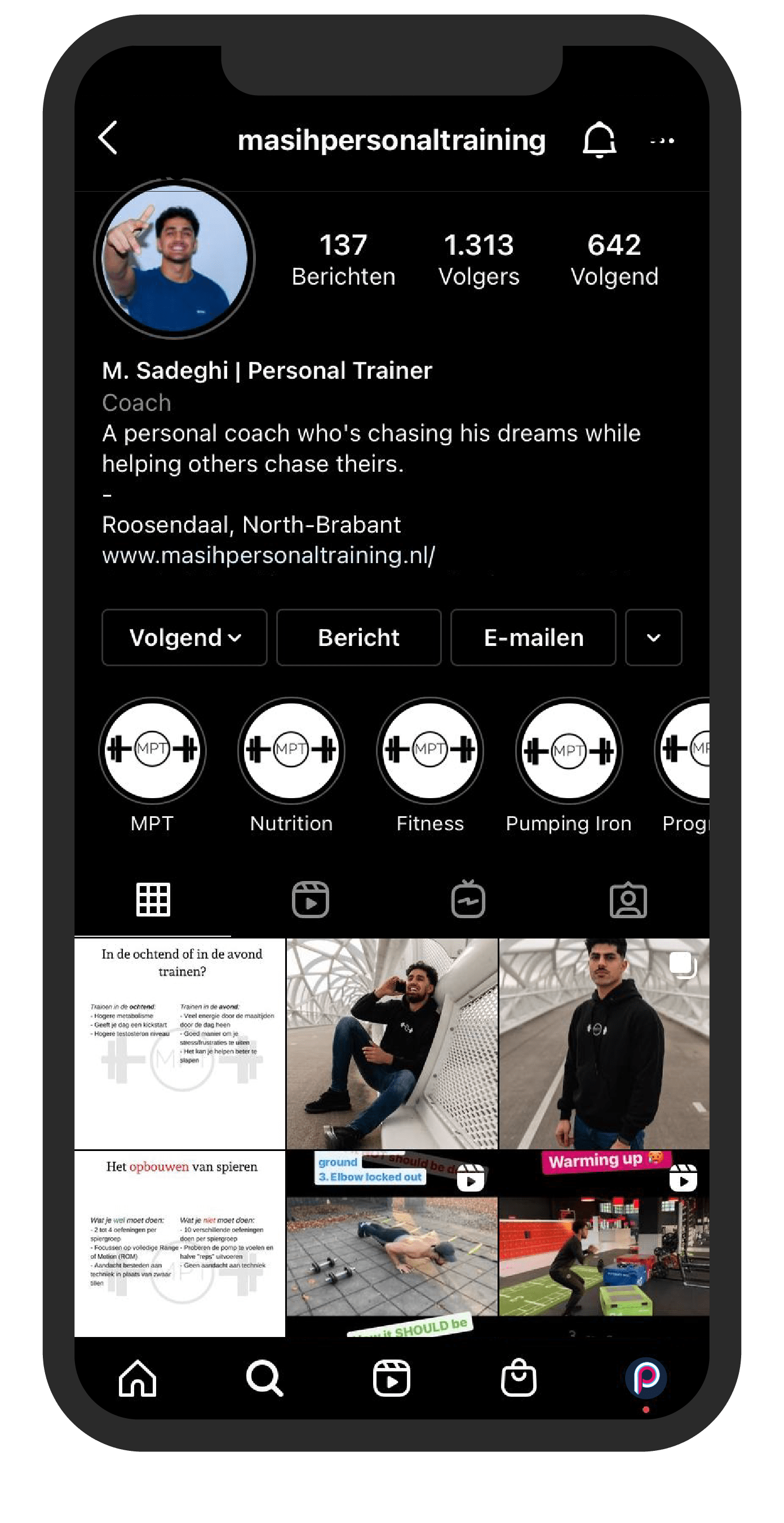Screen dimensions: 784x1523
Task: Open the three-dots overflow menu
Action: click(x=662, y=141)
